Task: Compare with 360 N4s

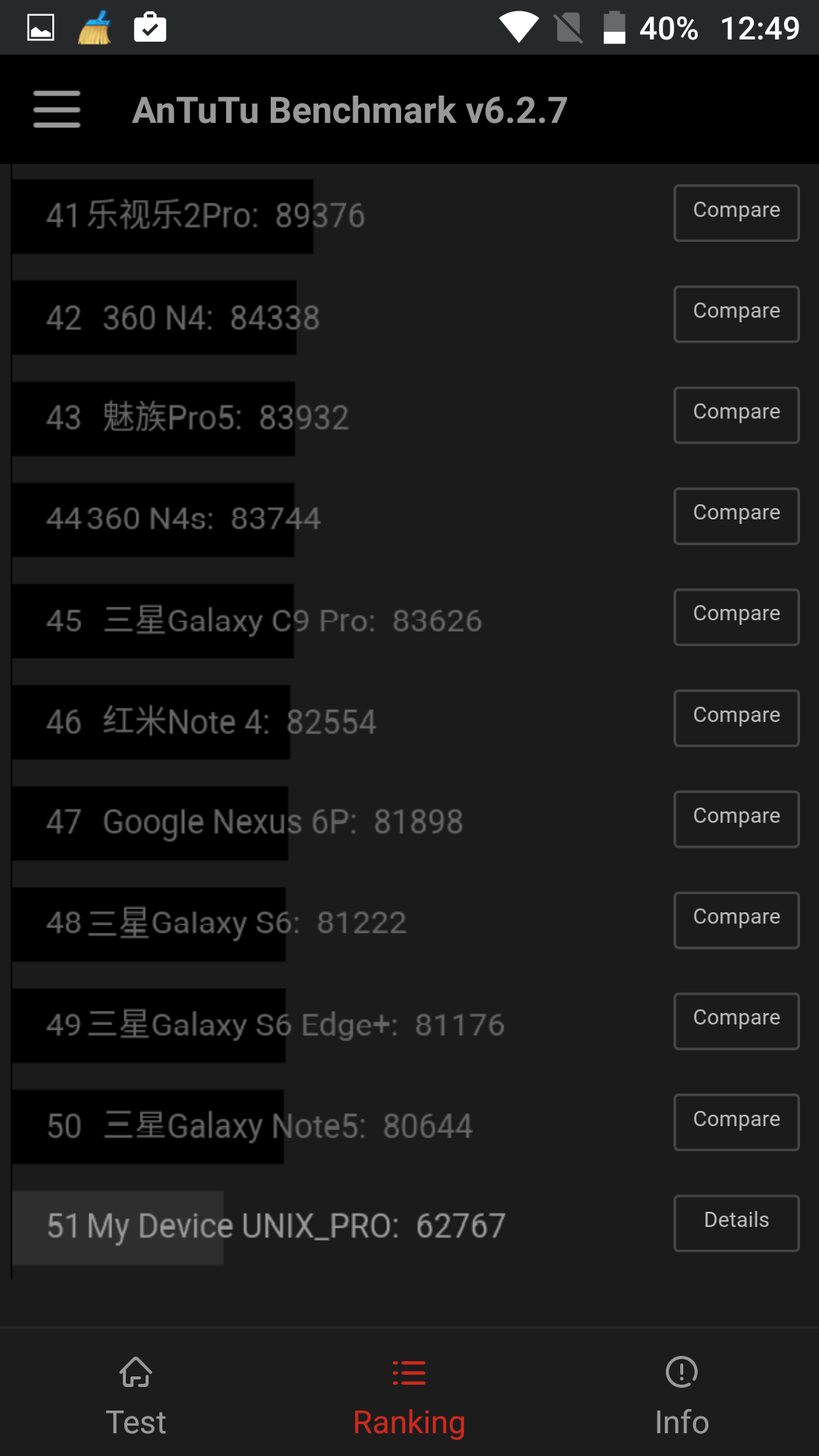Action: [736, 516]
